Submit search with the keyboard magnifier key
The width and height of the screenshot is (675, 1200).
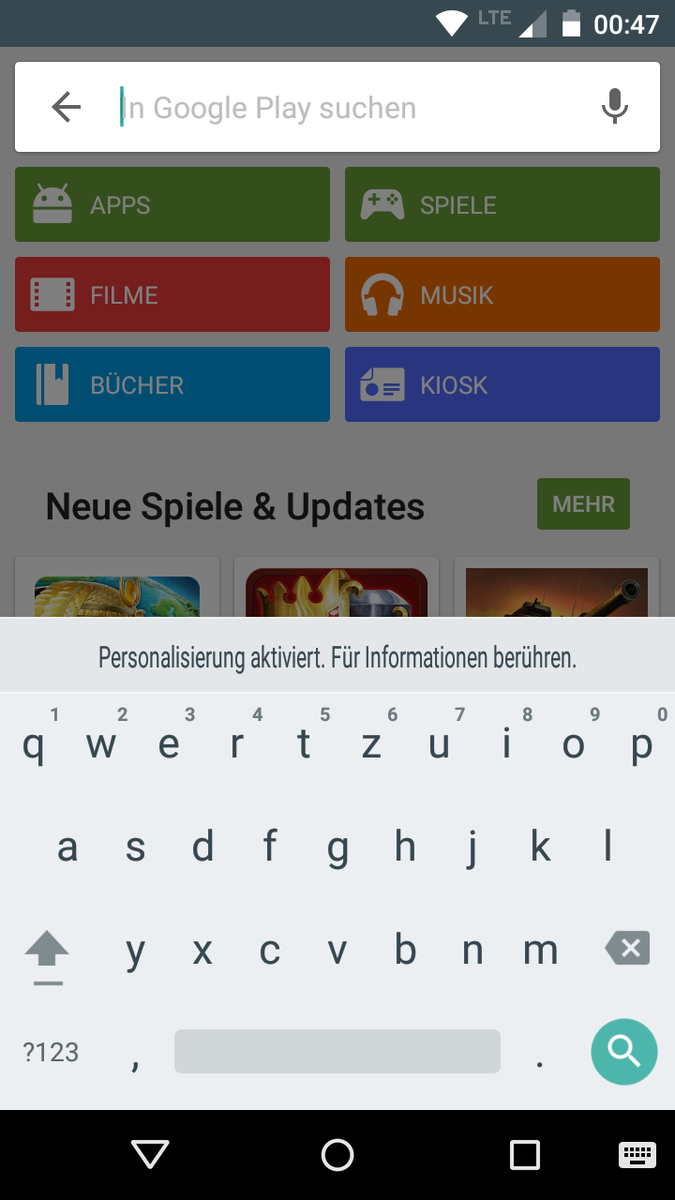[x=623, y=1051]
